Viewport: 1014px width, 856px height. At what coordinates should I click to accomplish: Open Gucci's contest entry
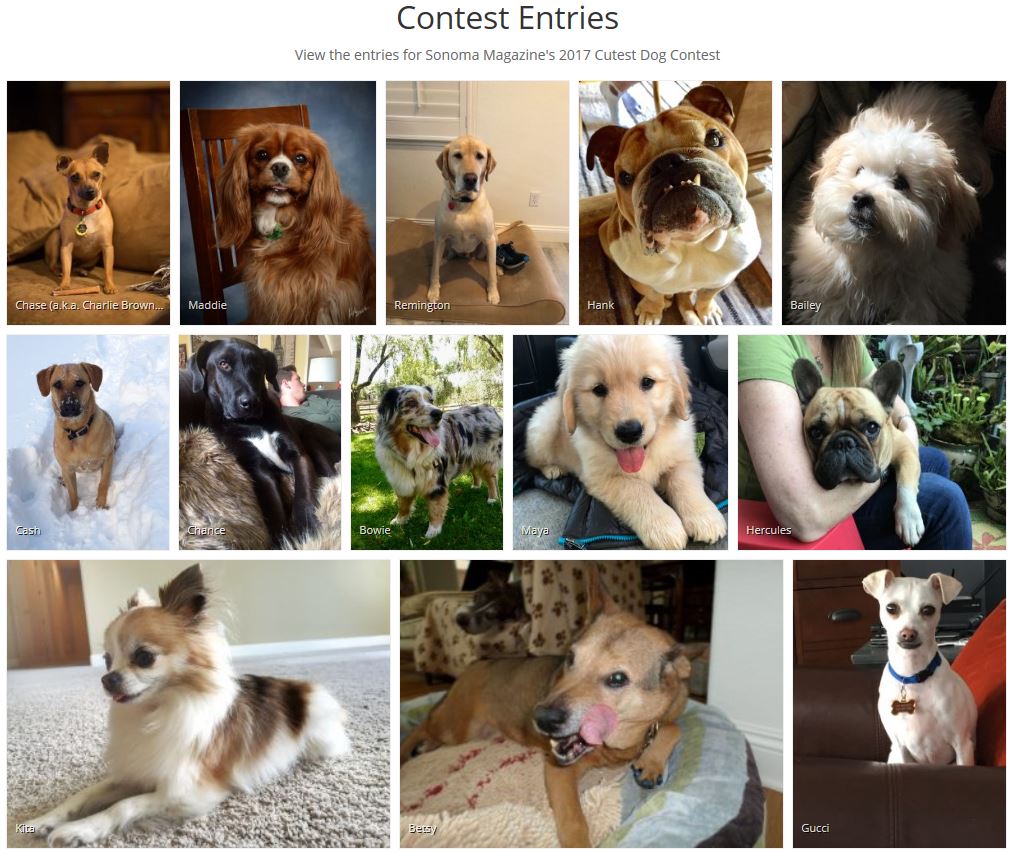pyautogui.click(x=899, y=703)
